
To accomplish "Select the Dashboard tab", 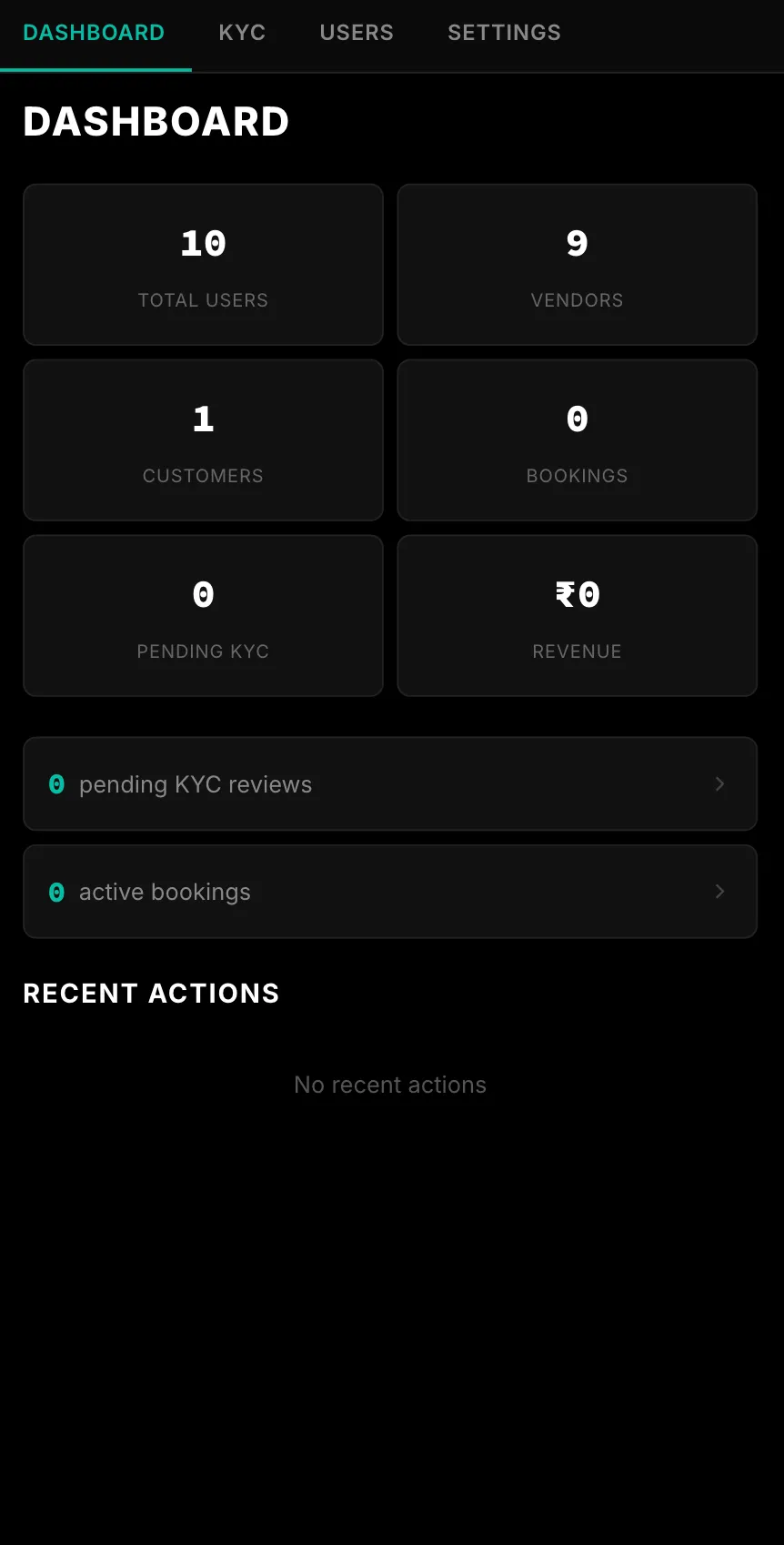I will tap(94, 33).
